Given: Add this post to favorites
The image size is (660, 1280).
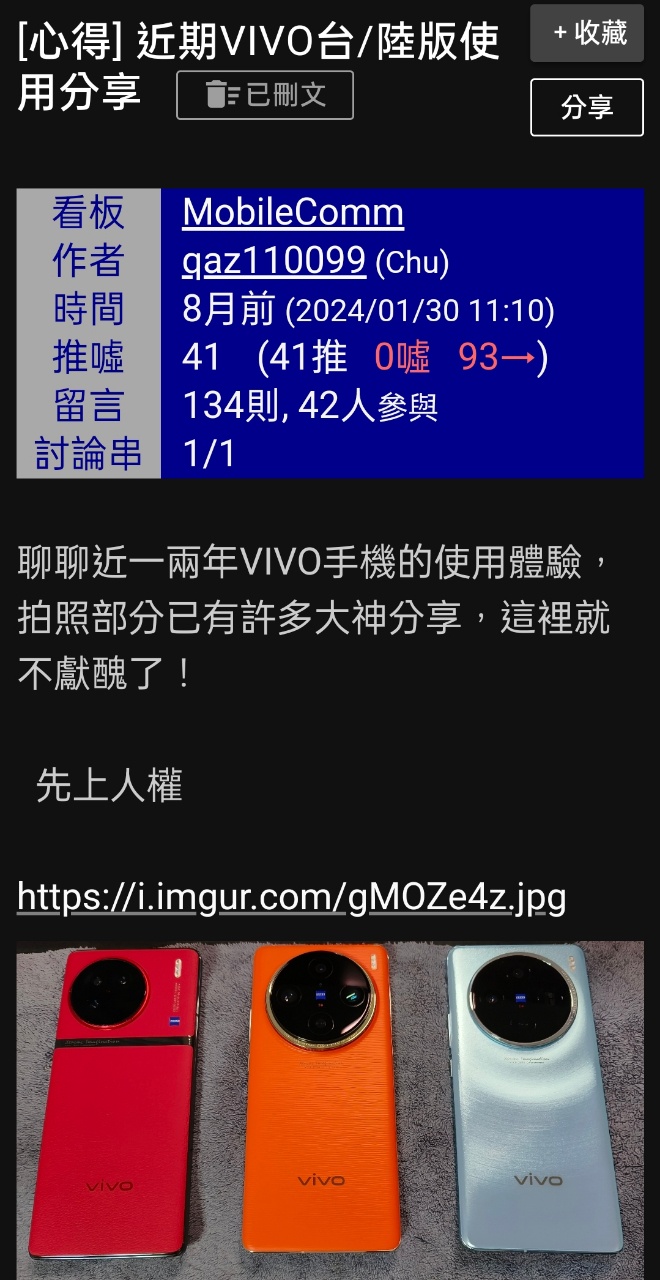Looking at the screenshot, I should (x=587, y=34).
